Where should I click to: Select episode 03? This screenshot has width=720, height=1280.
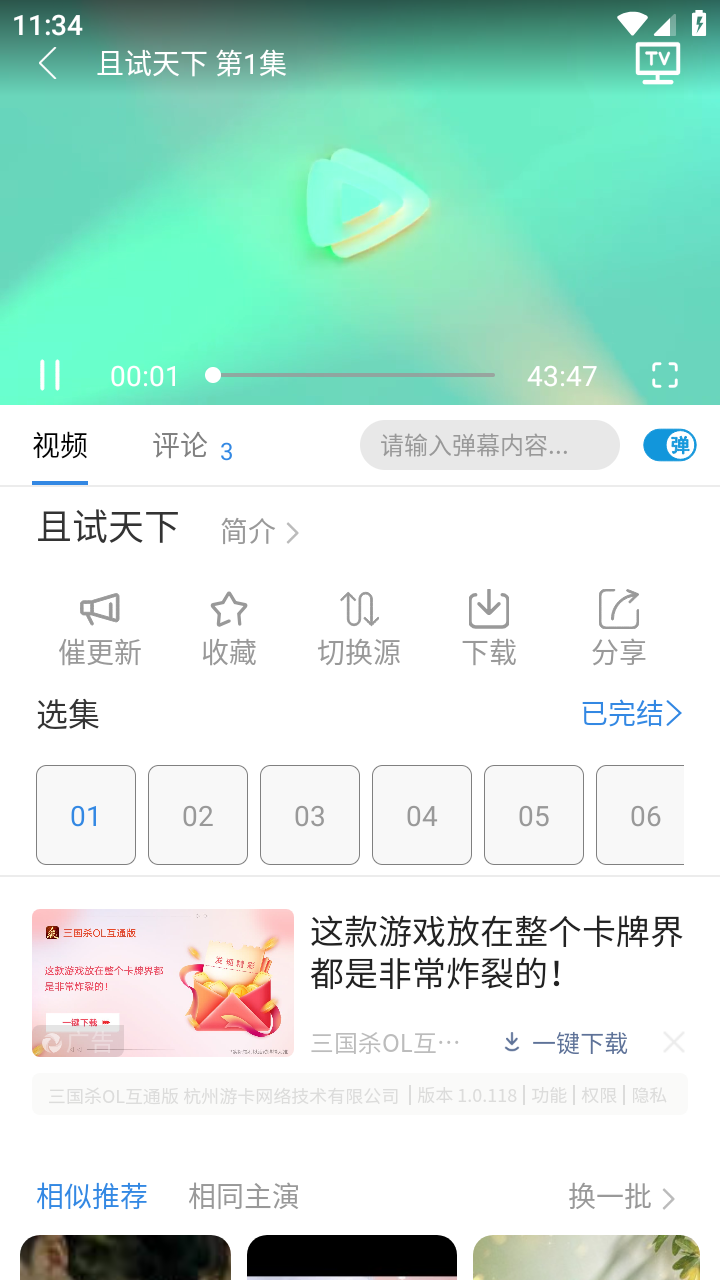tap(309, 814)
